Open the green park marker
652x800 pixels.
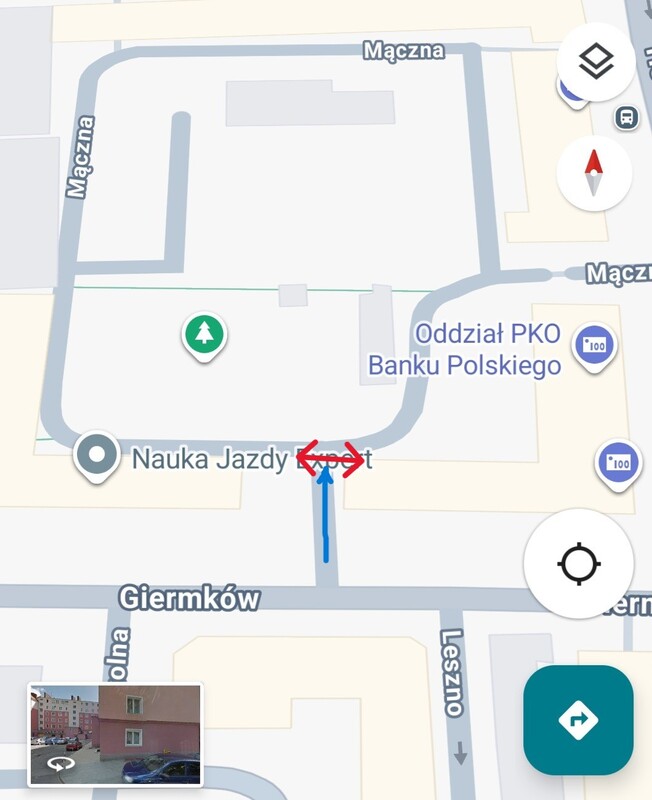click(204, 334)
